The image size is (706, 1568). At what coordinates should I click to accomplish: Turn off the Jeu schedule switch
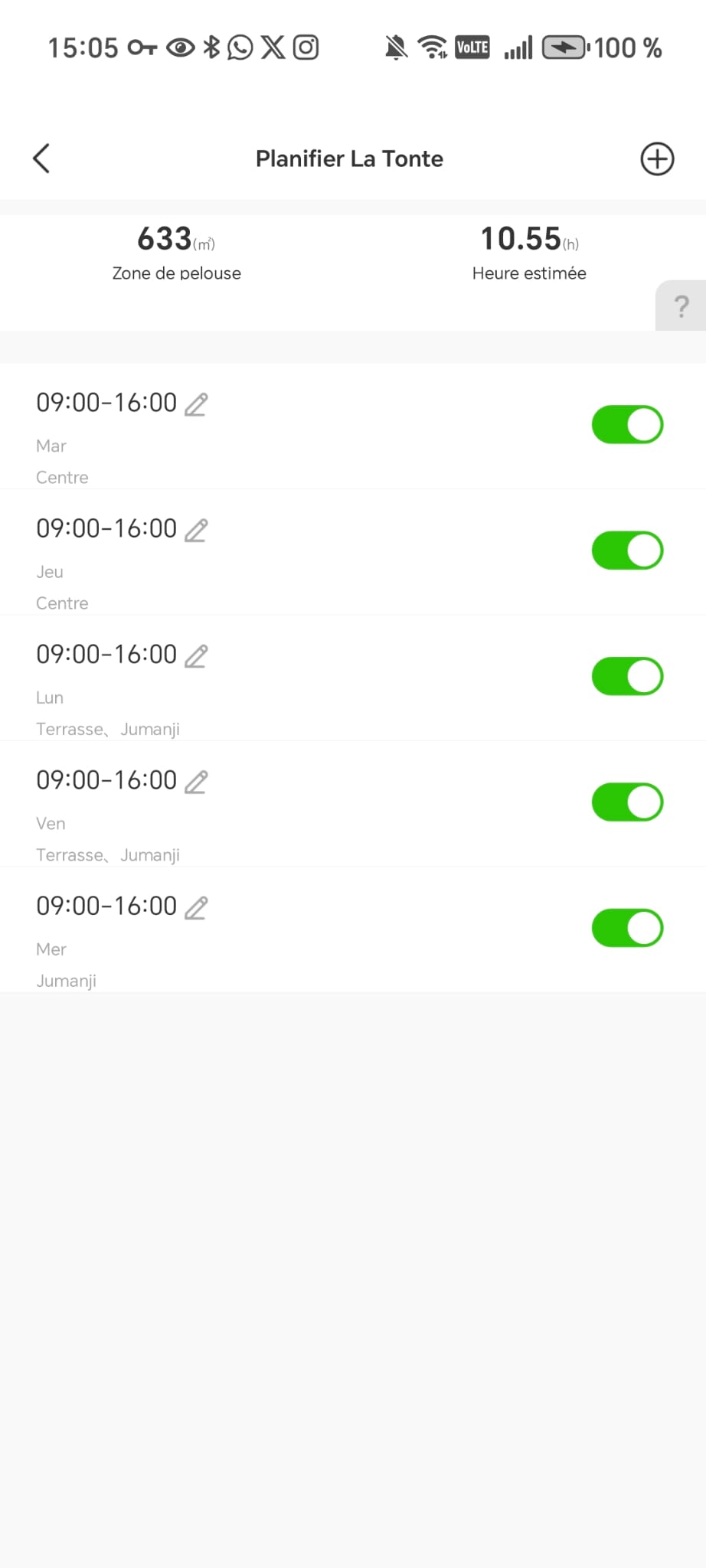(x=627, y=550)
